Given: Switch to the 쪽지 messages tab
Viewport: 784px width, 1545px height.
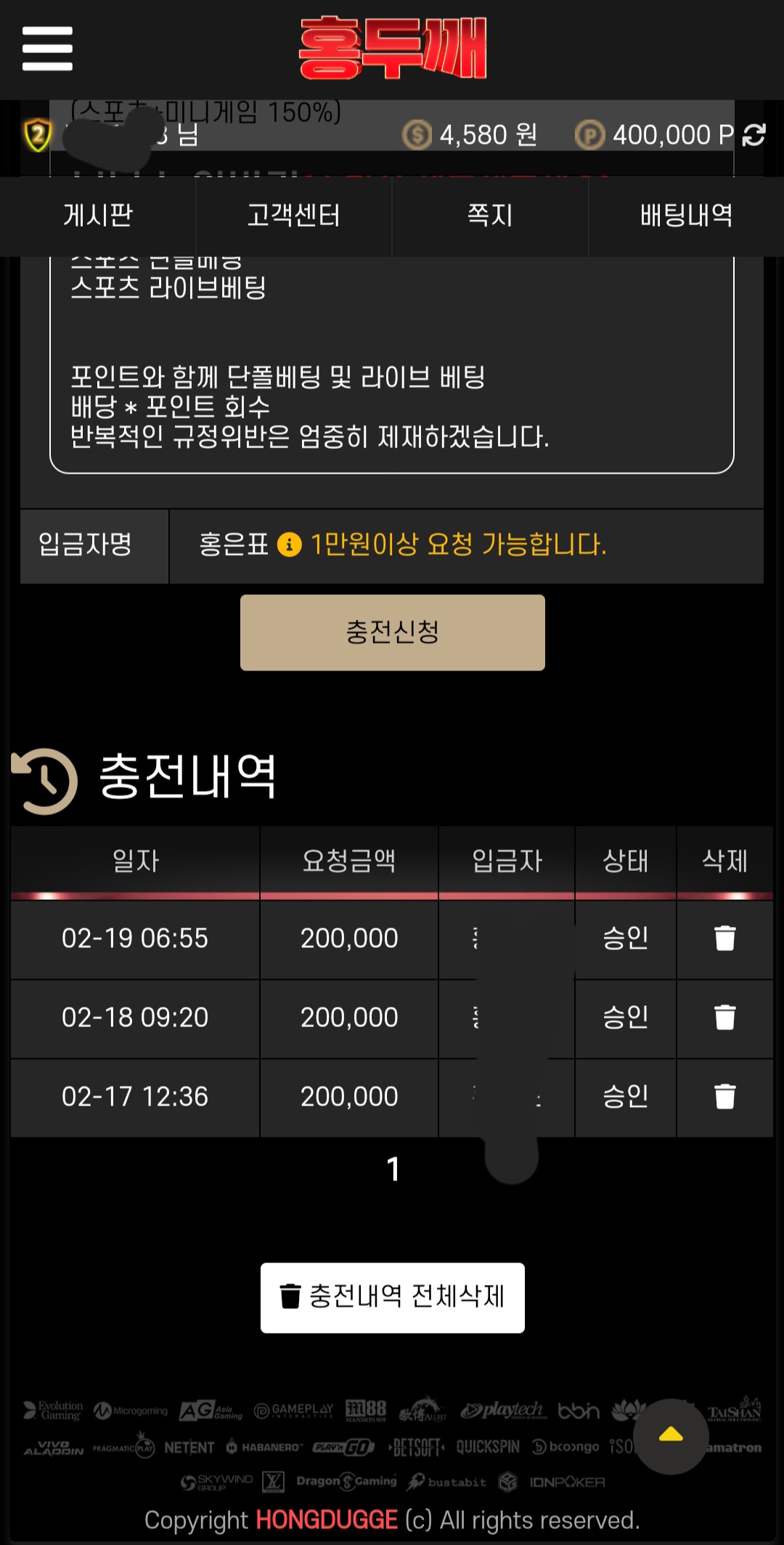Looking at the screenshot, I should tap(490, 216).
